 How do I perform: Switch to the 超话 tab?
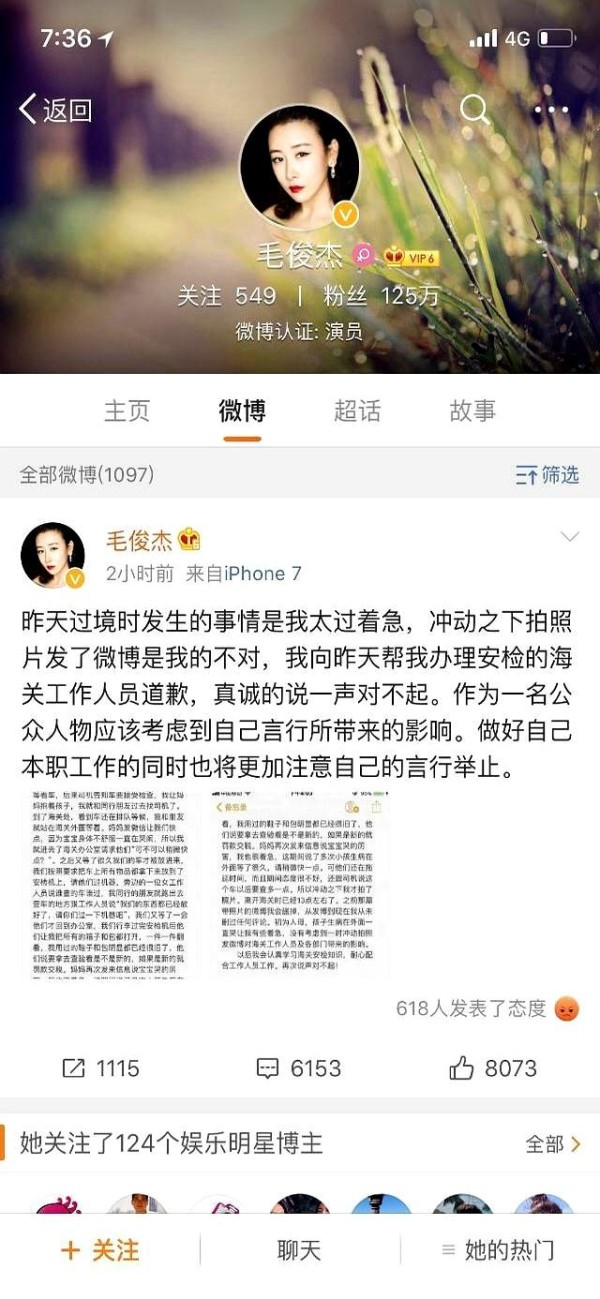click(357, 409)
